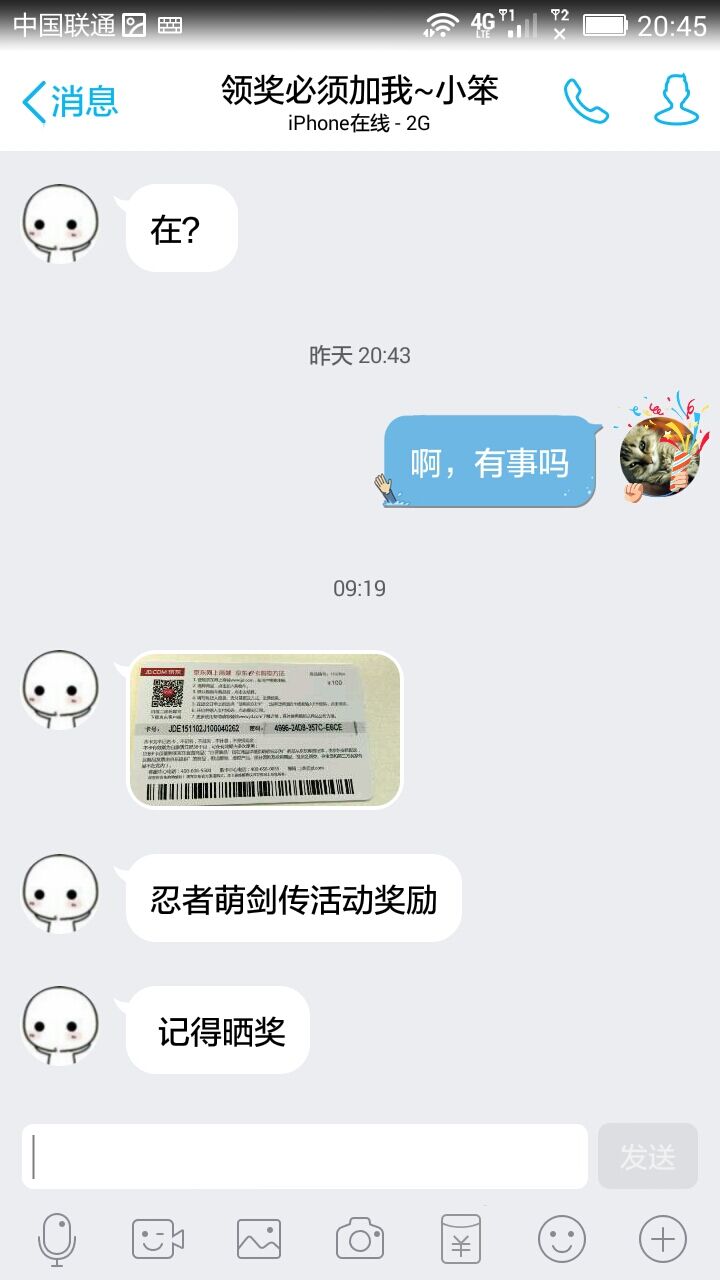Open the contact profile icon
720x1280 pixels.
676,100
